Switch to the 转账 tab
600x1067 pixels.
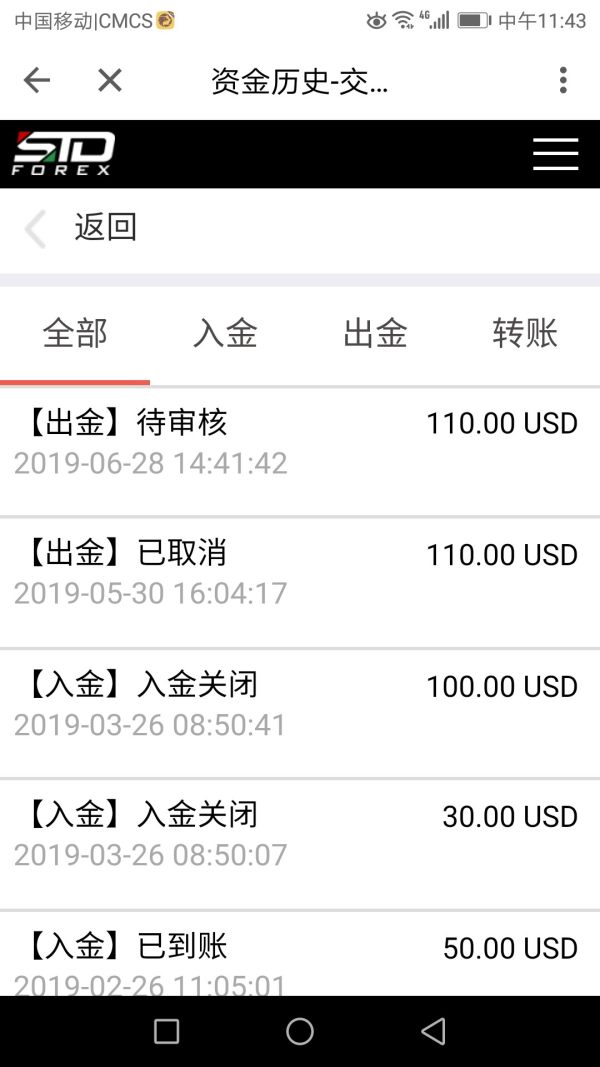click(x=525, y=334)
